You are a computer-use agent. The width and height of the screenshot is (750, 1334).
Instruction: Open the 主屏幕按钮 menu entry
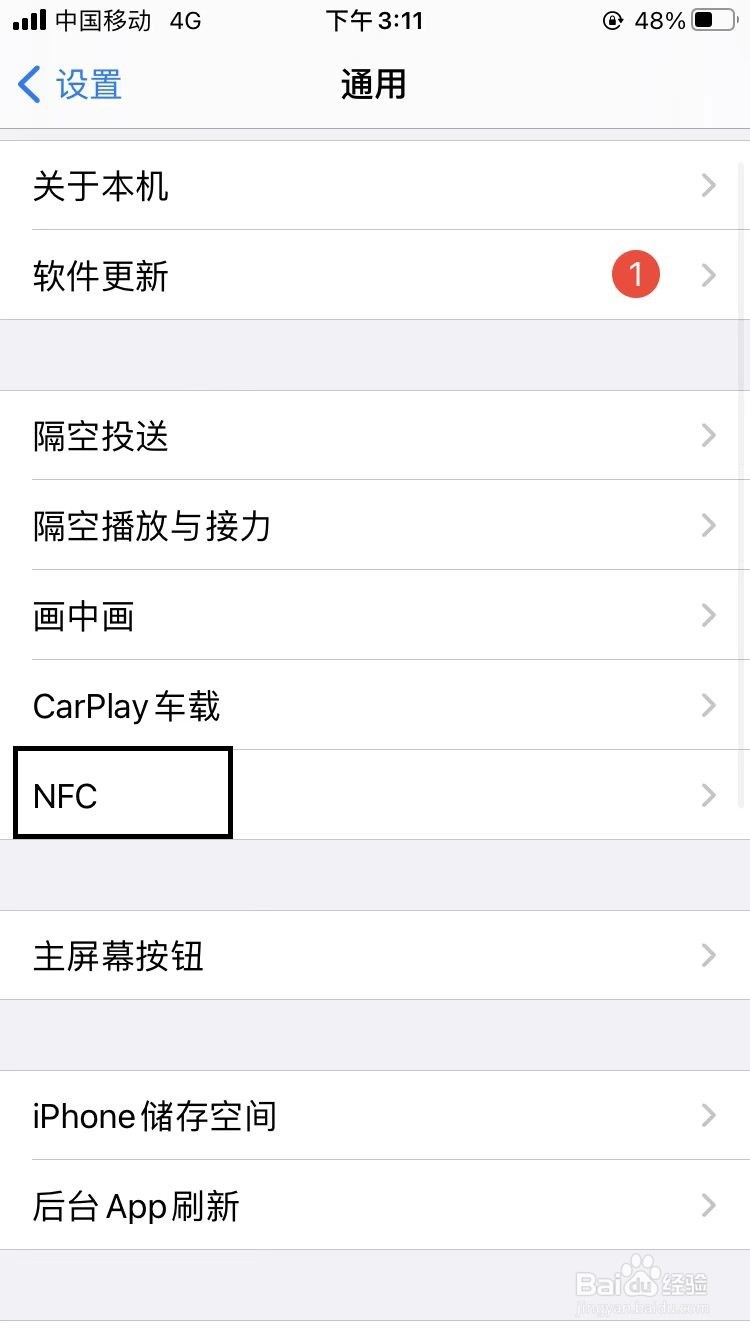point(375,956)
